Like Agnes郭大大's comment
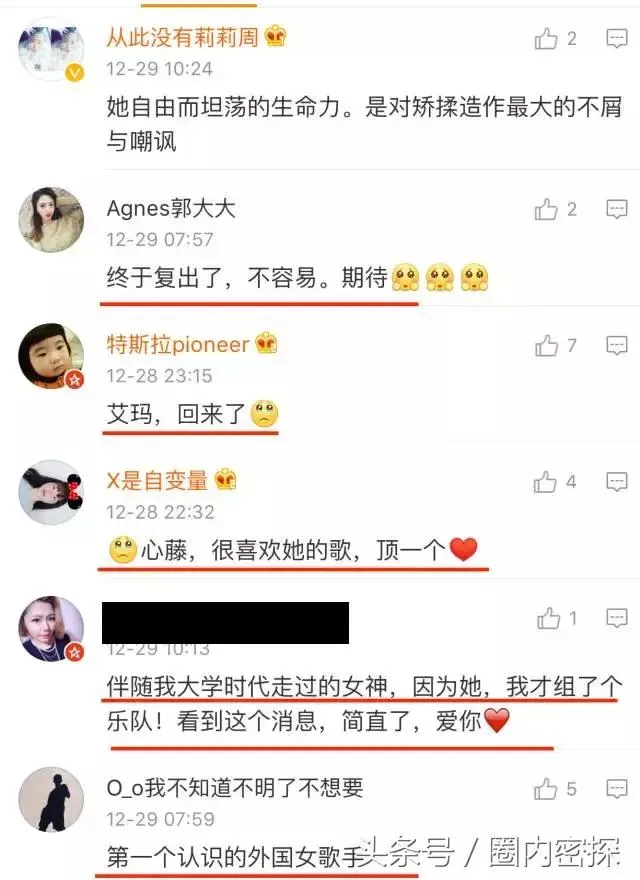 [x=547, y=209]
